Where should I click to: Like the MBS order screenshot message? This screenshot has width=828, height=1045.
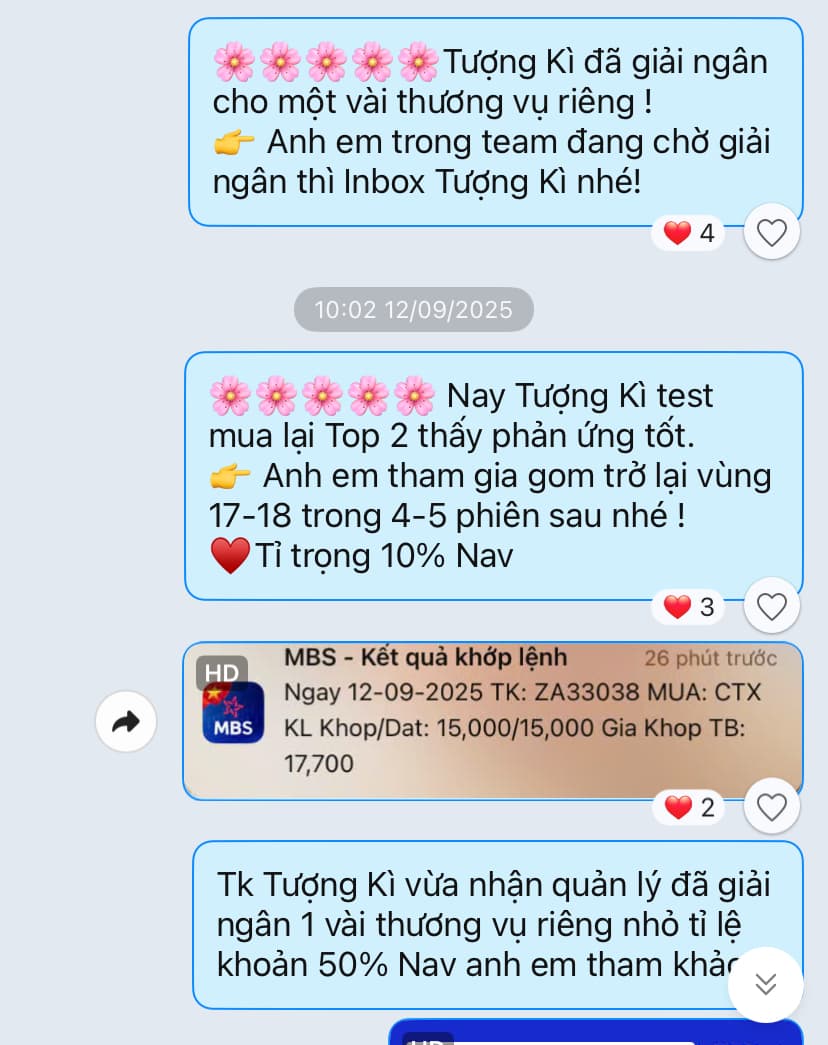(x=771, y=806)
